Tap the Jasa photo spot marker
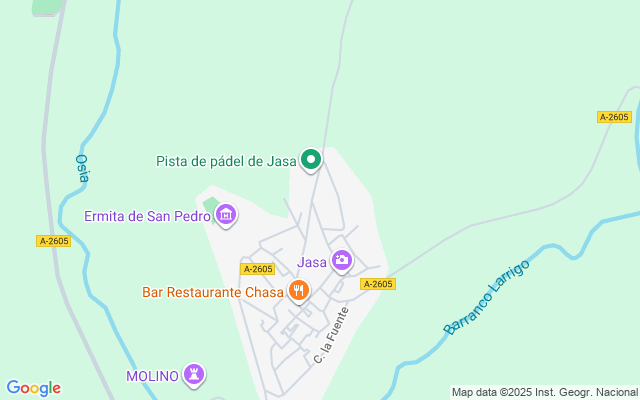The image size is (640, 400). pos(342,261)
